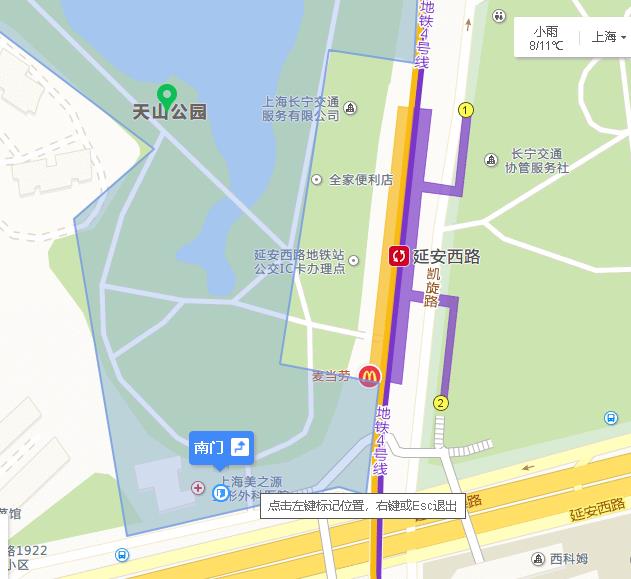Screen dimensions: 631x579
Task: Open the 上海 city selector dropdown
Action: (x=608, y=37)
